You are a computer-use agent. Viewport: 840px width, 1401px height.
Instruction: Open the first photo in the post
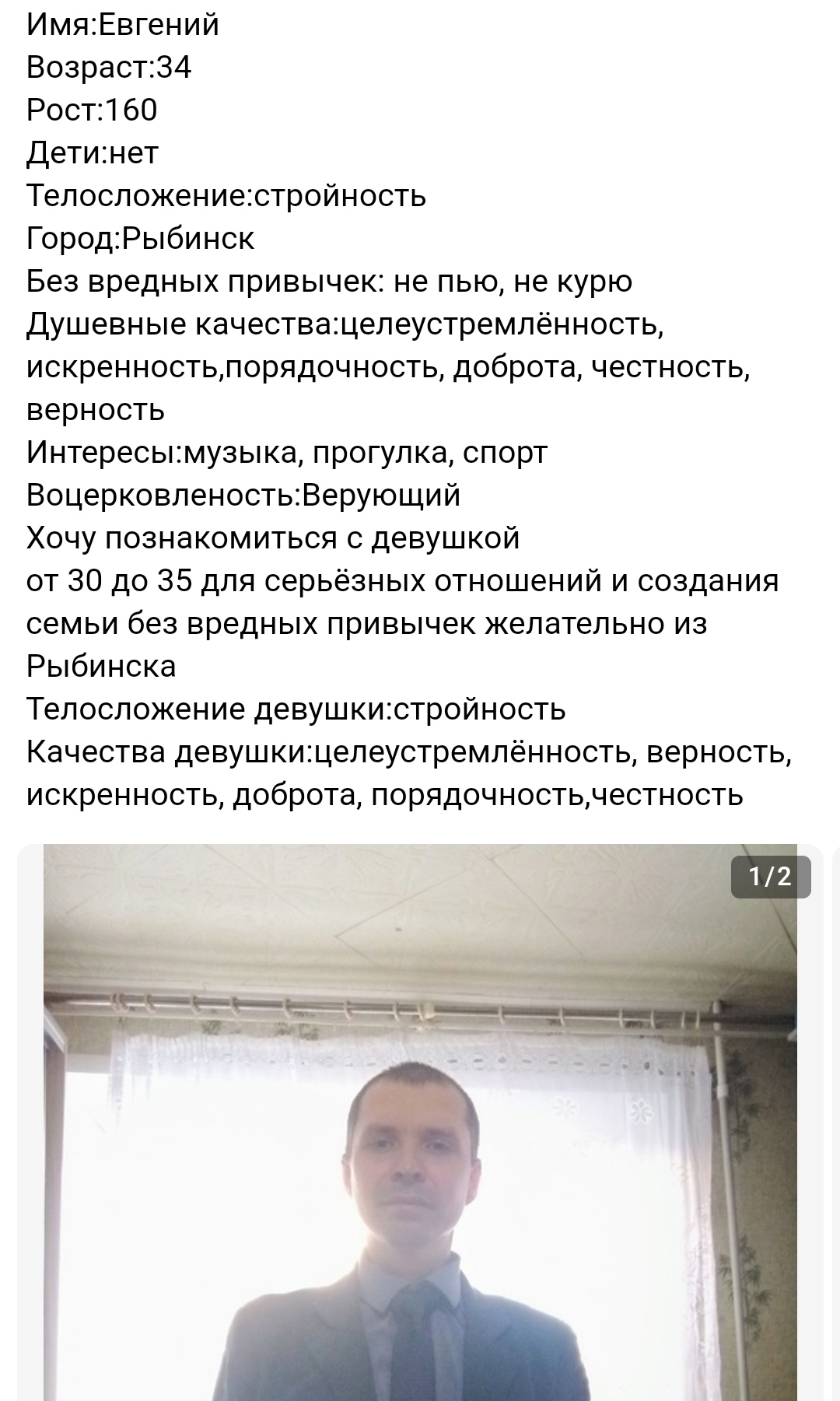click(x=420, y=1120)
